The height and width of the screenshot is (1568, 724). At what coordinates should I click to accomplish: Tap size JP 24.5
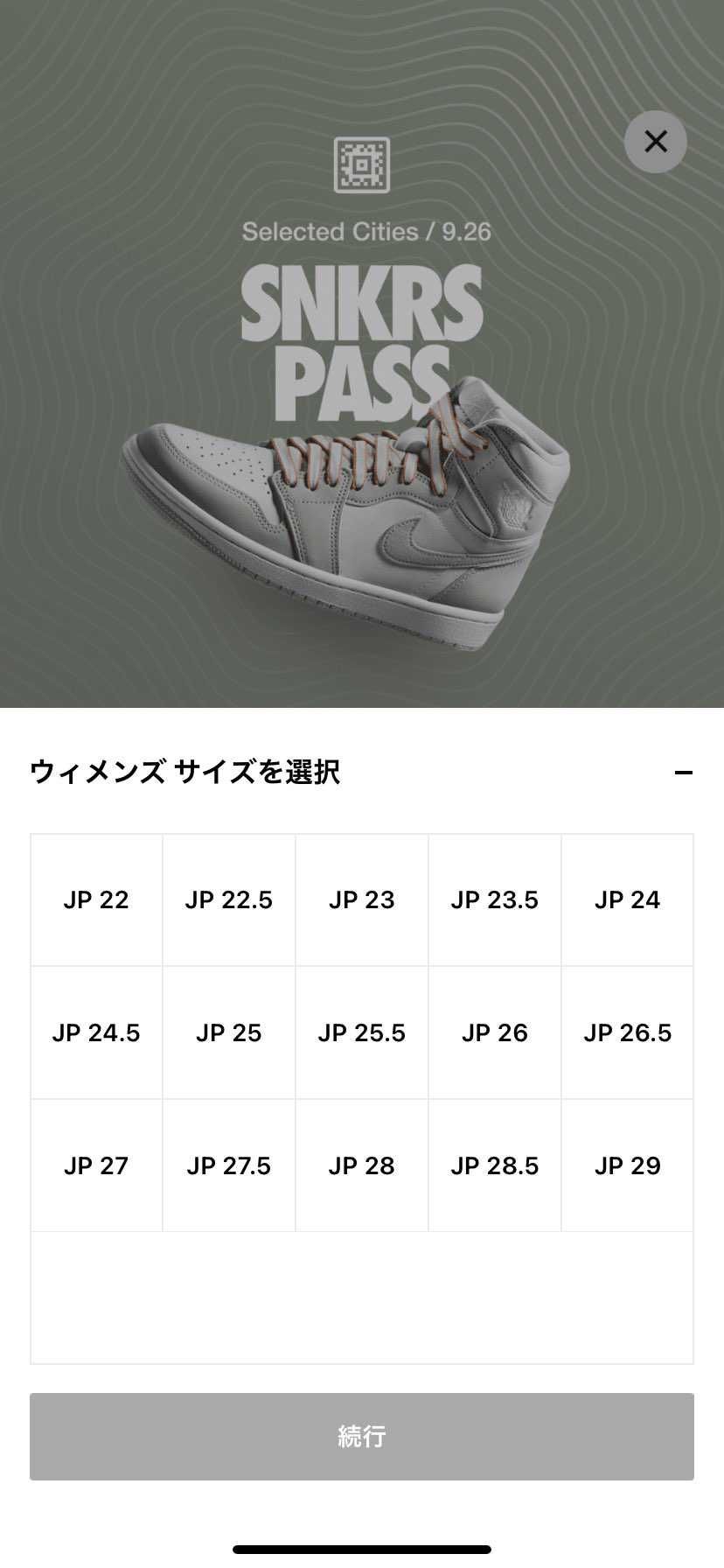pos(96,1032)
